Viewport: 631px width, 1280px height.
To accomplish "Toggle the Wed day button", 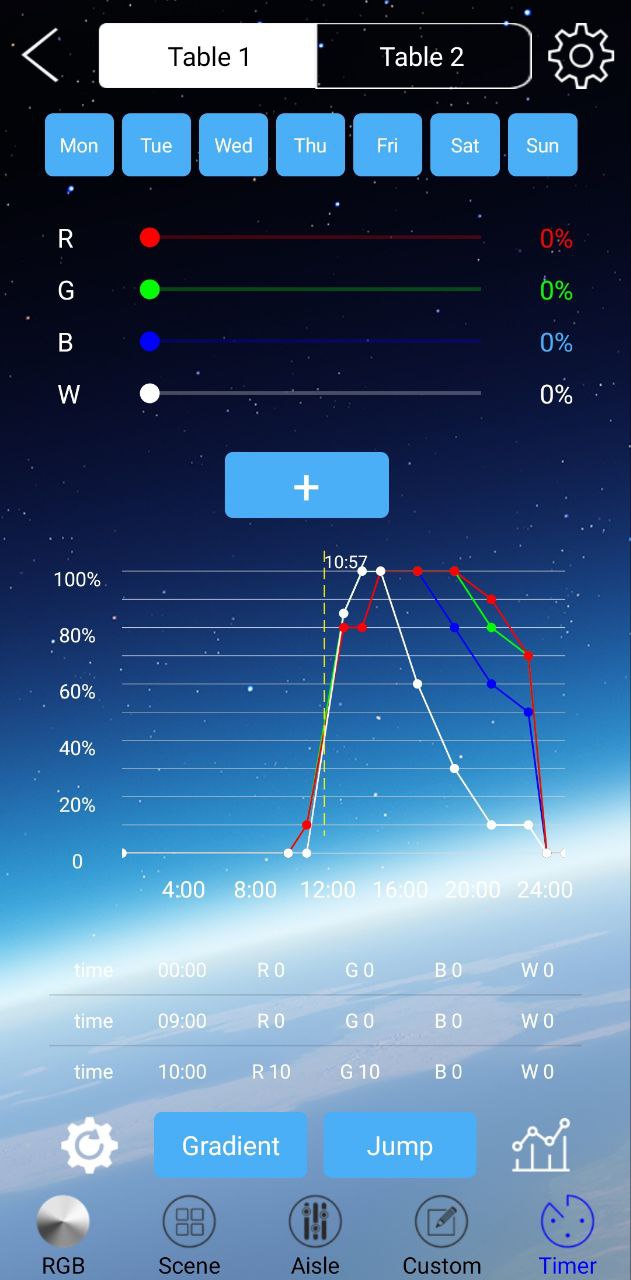I will coord(233,145).
